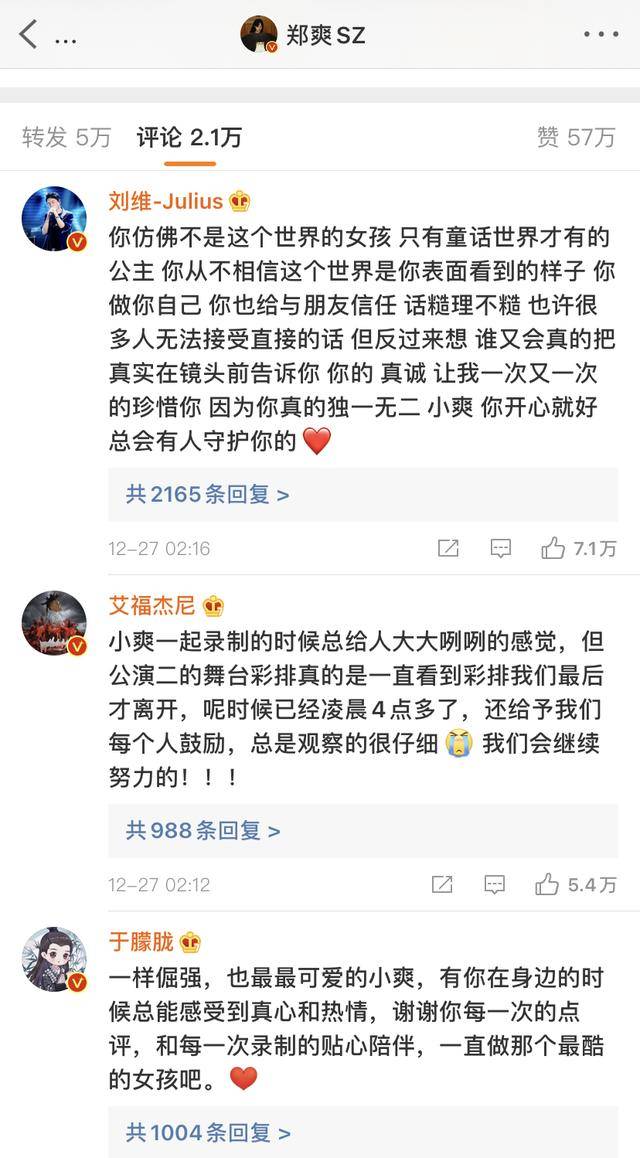Go back with the top-left arrow
This screenshot has height=1158, width=640.
tap(28, 34)
